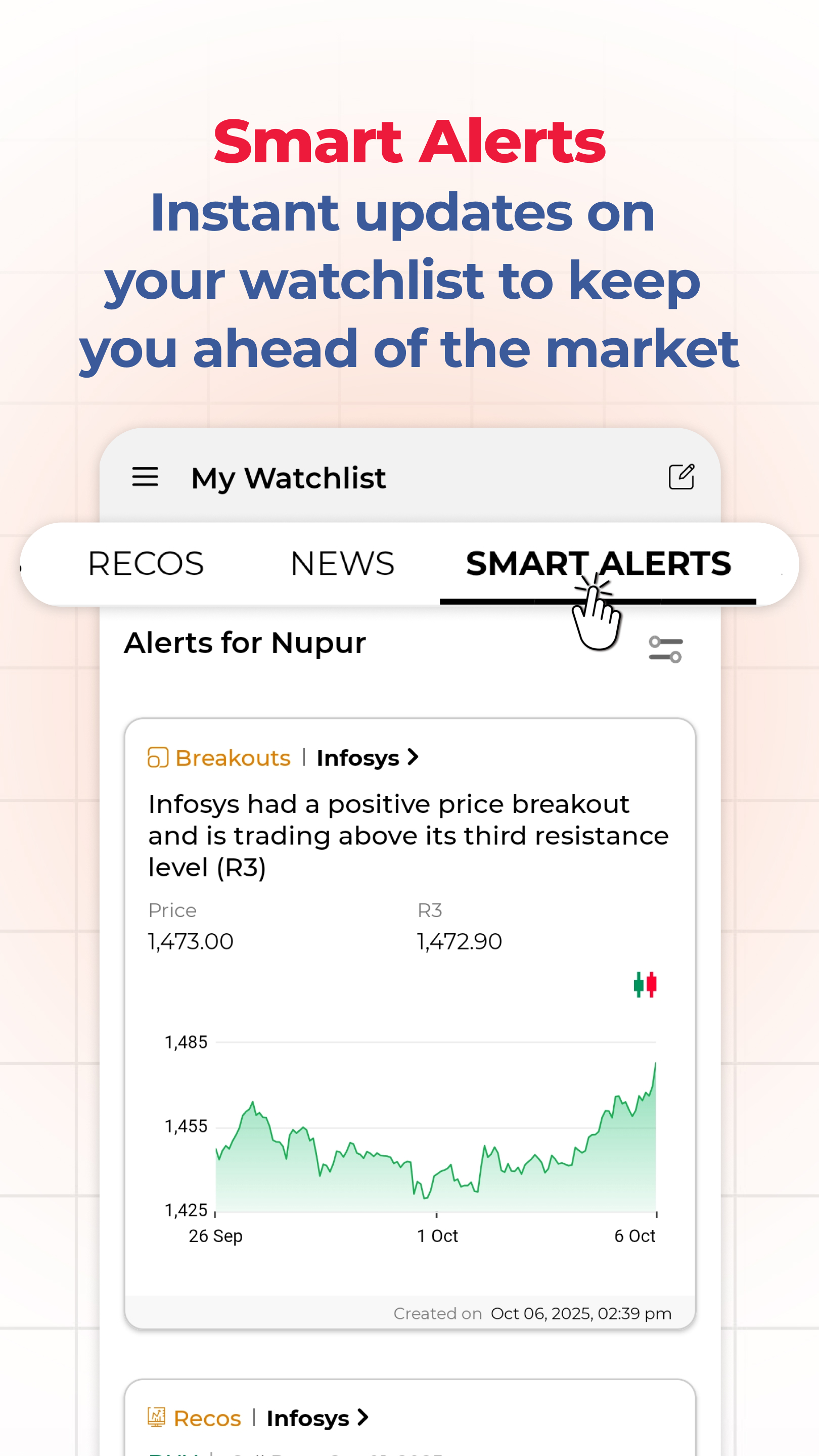Expand the second Infosys card chevron
This screenshot has width=819, height=1456.
(363, 1418)
